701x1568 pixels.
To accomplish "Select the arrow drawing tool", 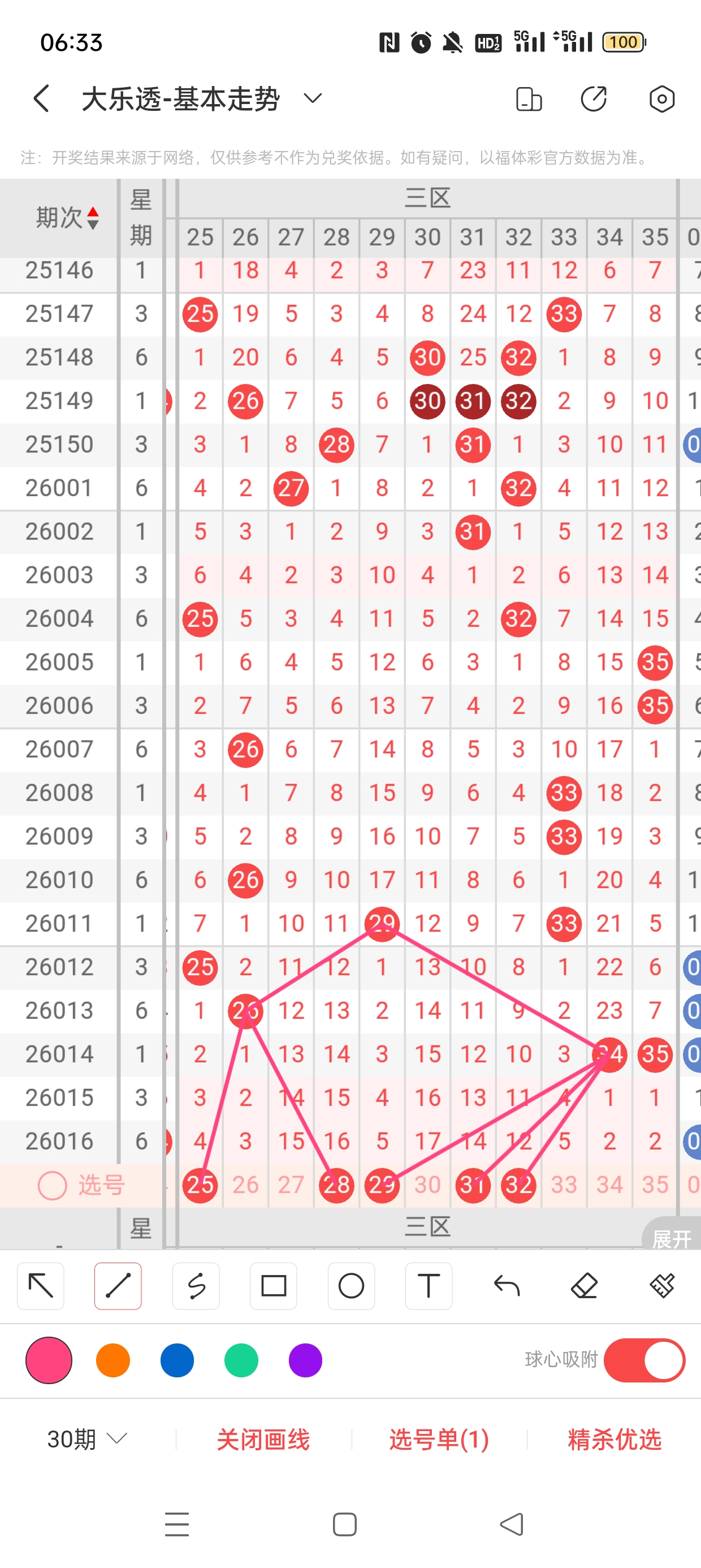I will (x=41, y=1286).
